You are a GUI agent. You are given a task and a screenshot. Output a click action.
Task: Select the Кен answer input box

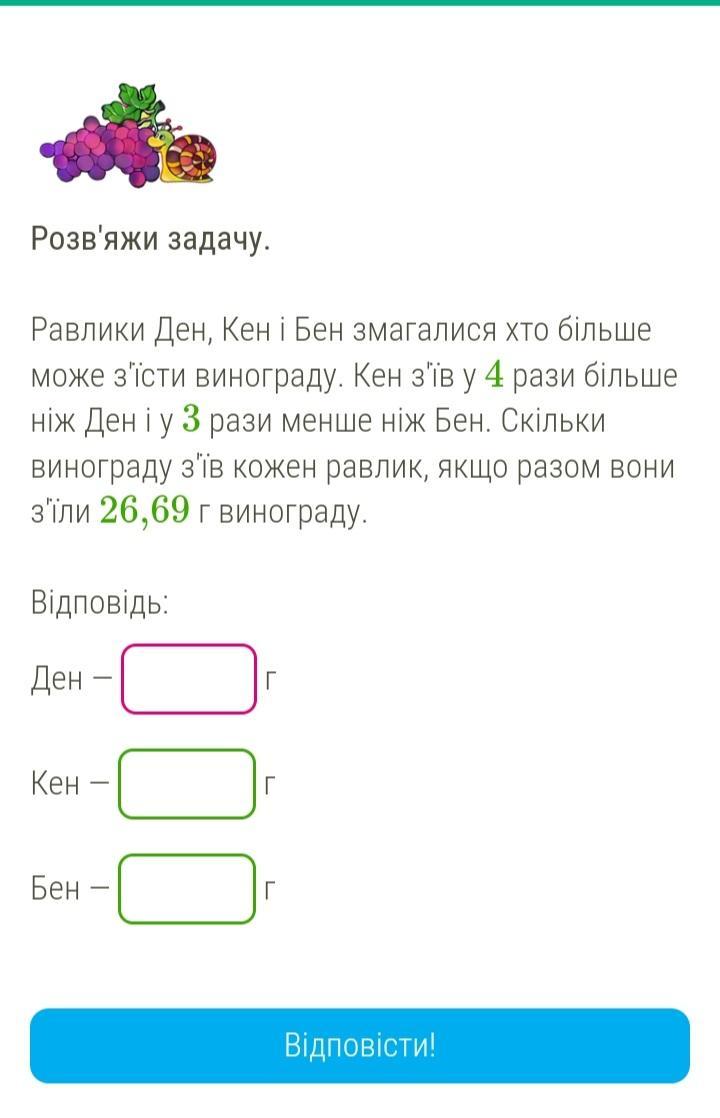tap(187, 784)
